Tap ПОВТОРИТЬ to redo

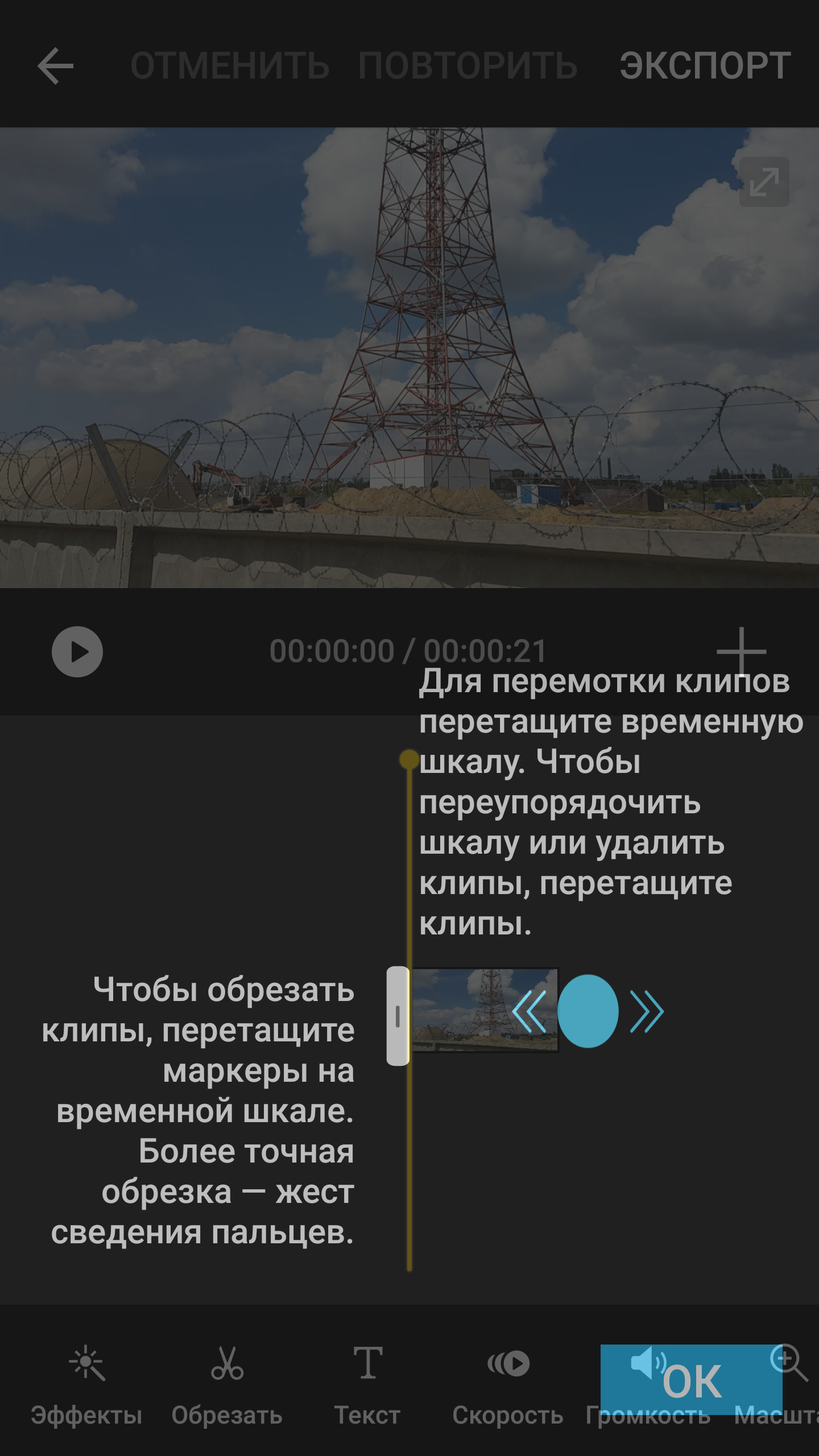point(468,66)
